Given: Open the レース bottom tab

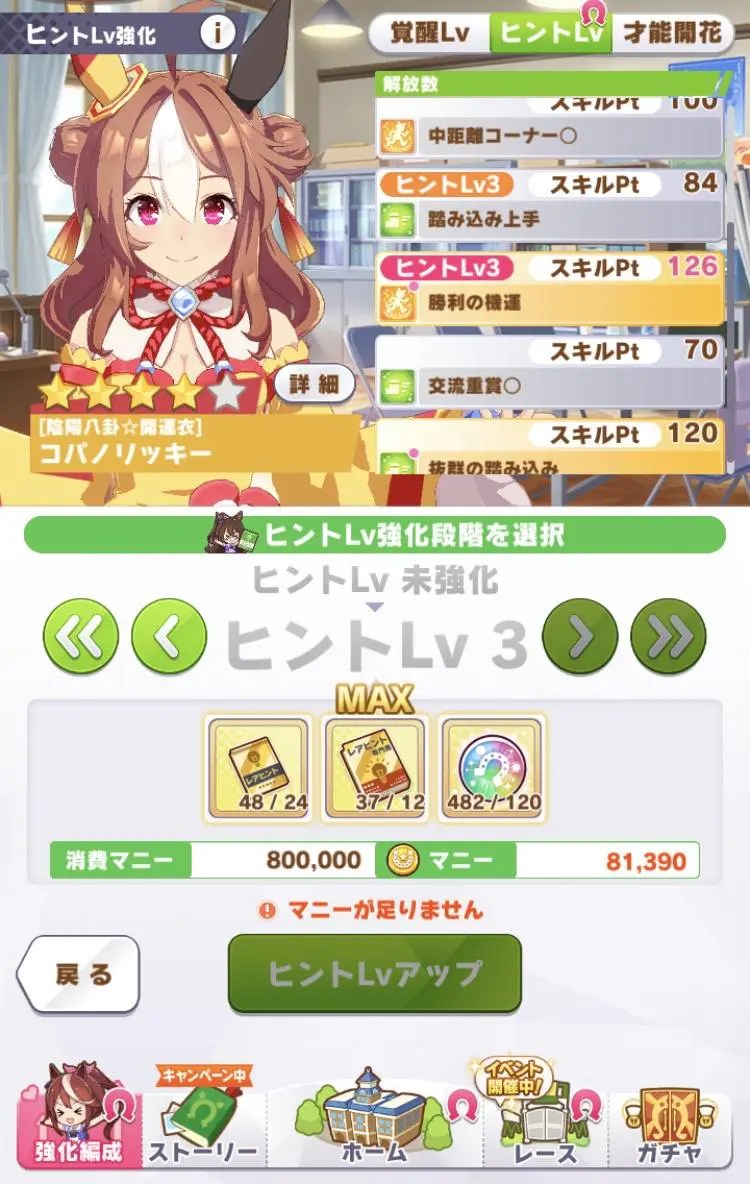Looking at the screenshot, I should click(x=545, y=1125).
